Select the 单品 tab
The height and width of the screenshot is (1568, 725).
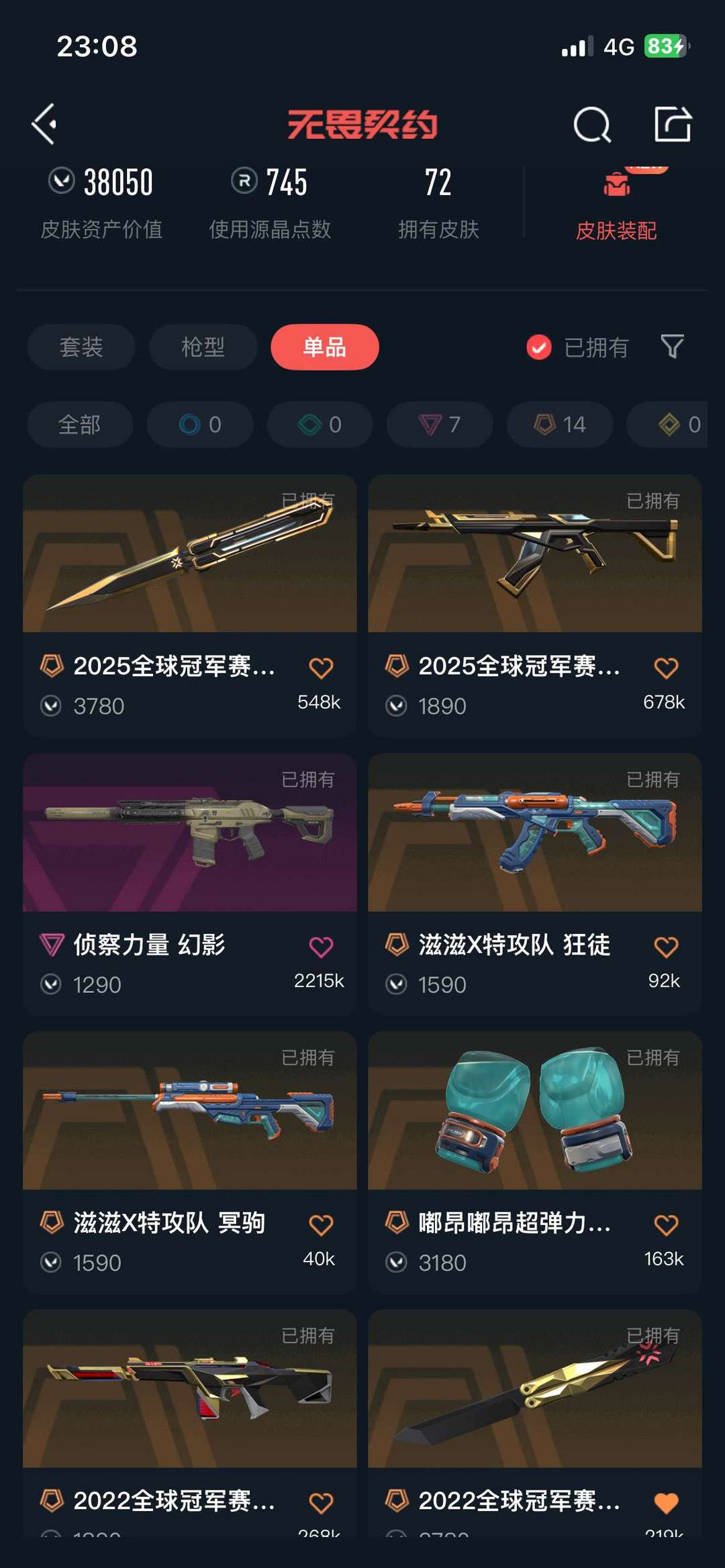325,347
